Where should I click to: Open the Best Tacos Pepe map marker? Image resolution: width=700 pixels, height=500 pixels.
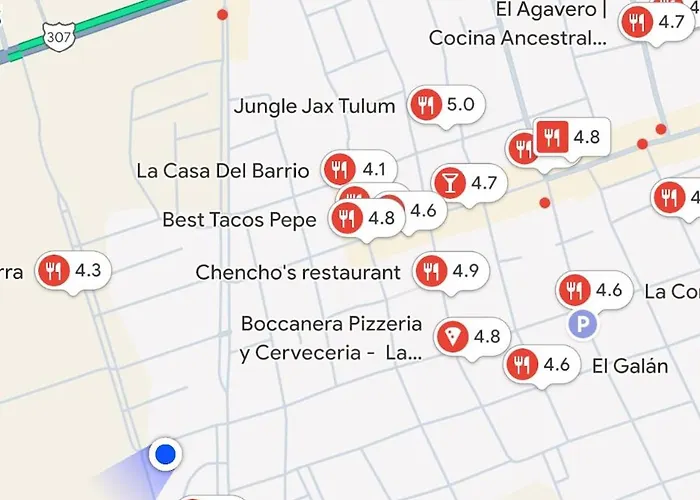[347, 218]
